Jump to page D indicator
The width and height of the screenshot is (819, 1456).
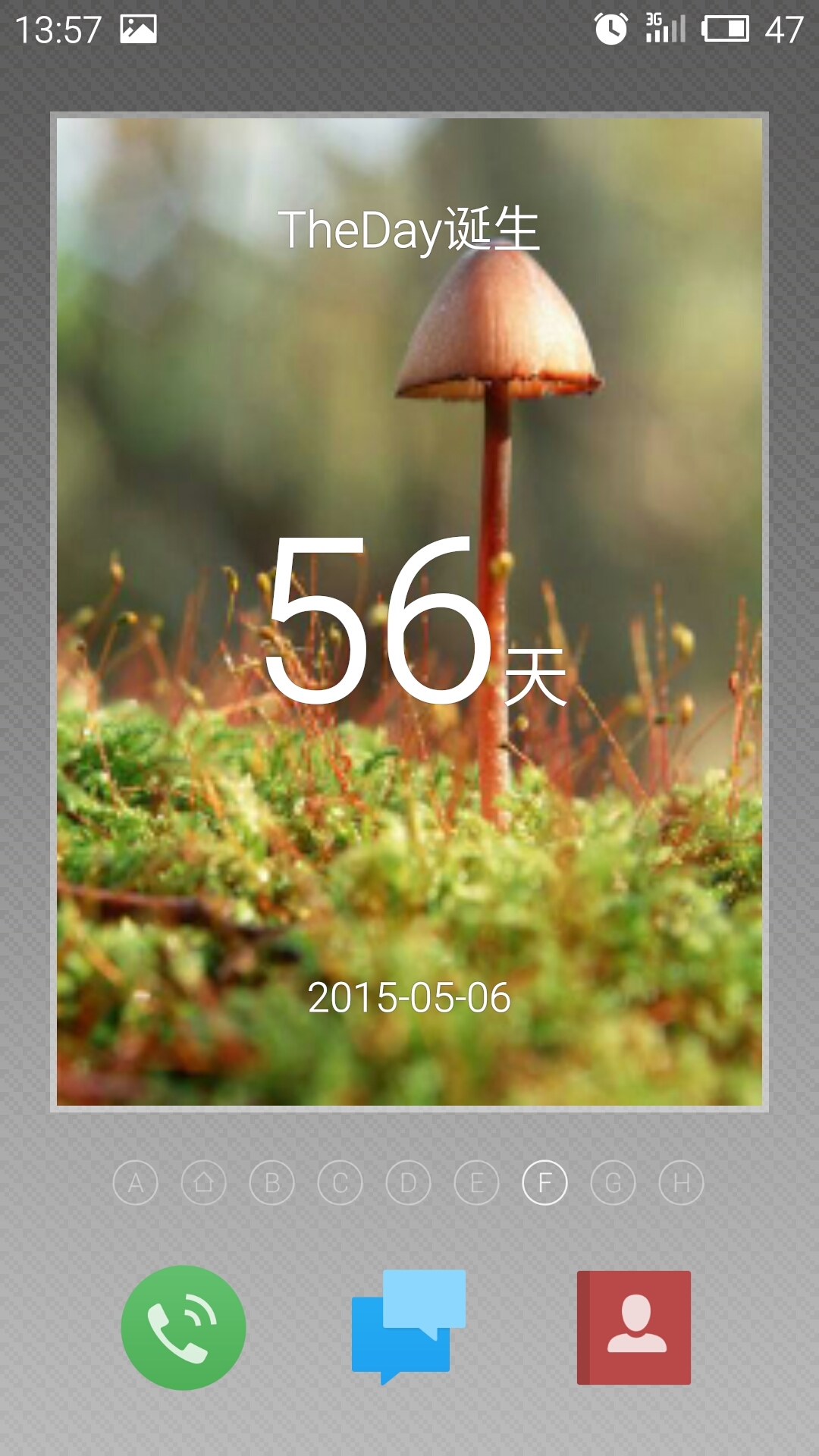(409, 1182)
